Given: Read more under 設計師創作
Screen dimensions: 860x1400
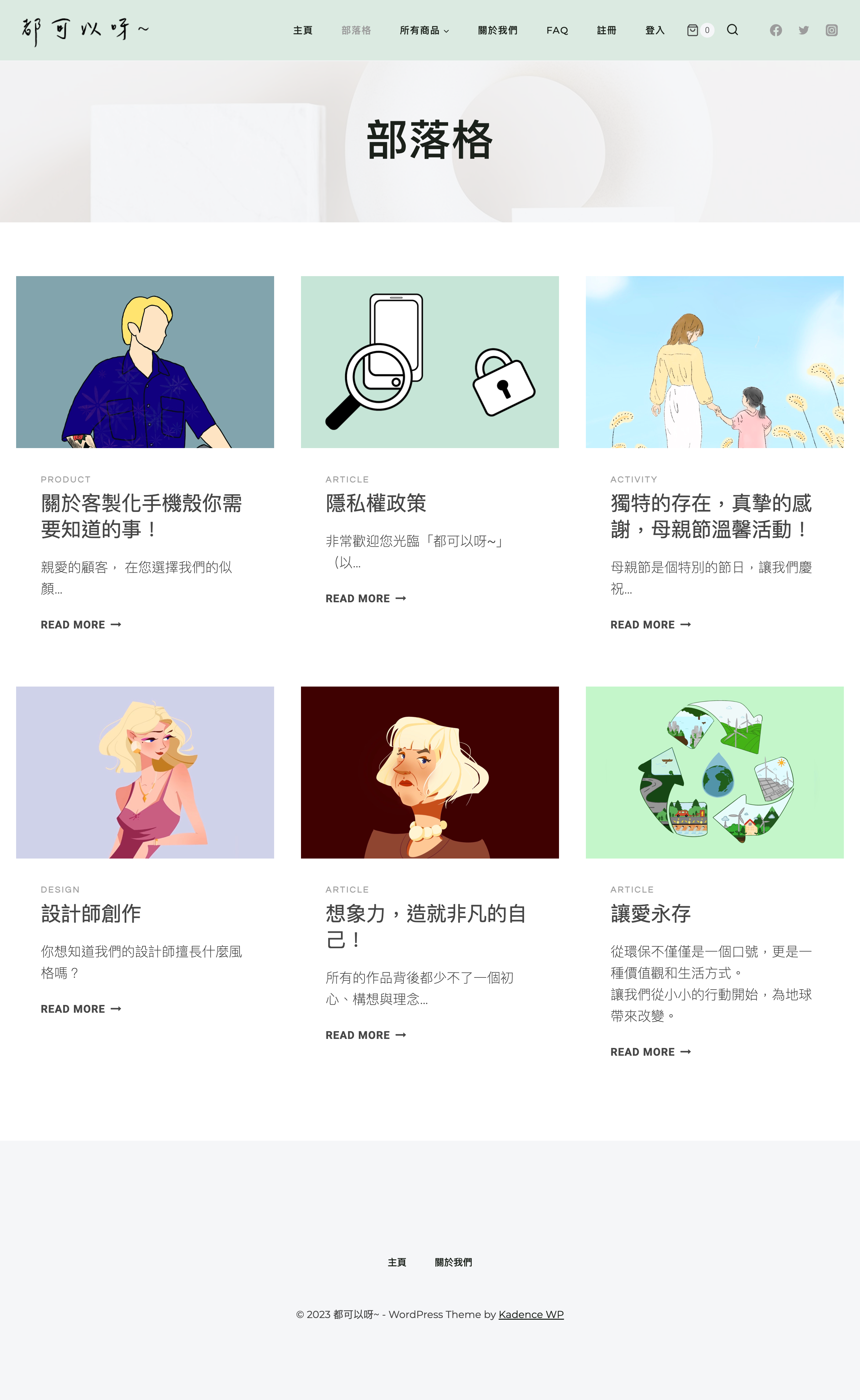Looking at the screenshot, I should tap(81, 1009).
